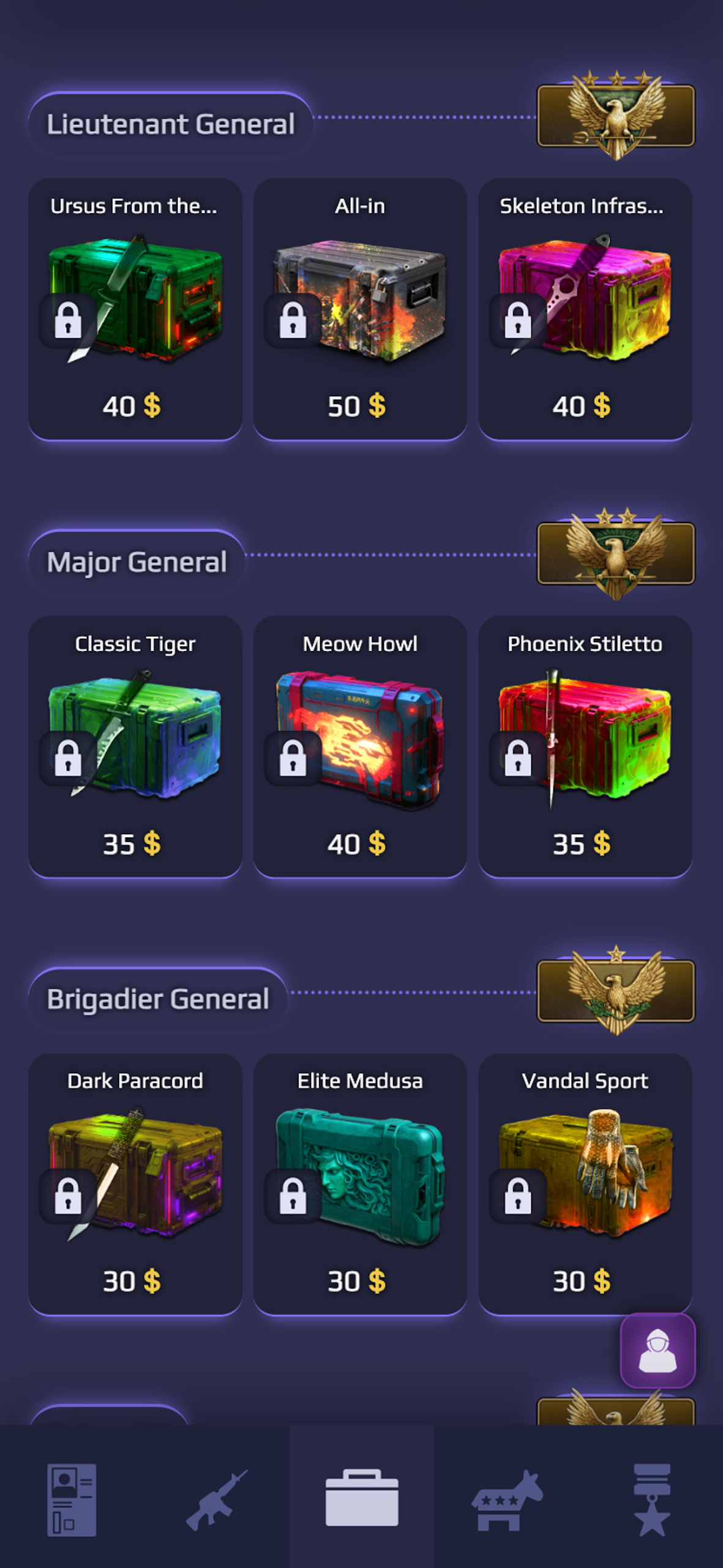Switch to the medal ranks tab

coord(651,1499)
